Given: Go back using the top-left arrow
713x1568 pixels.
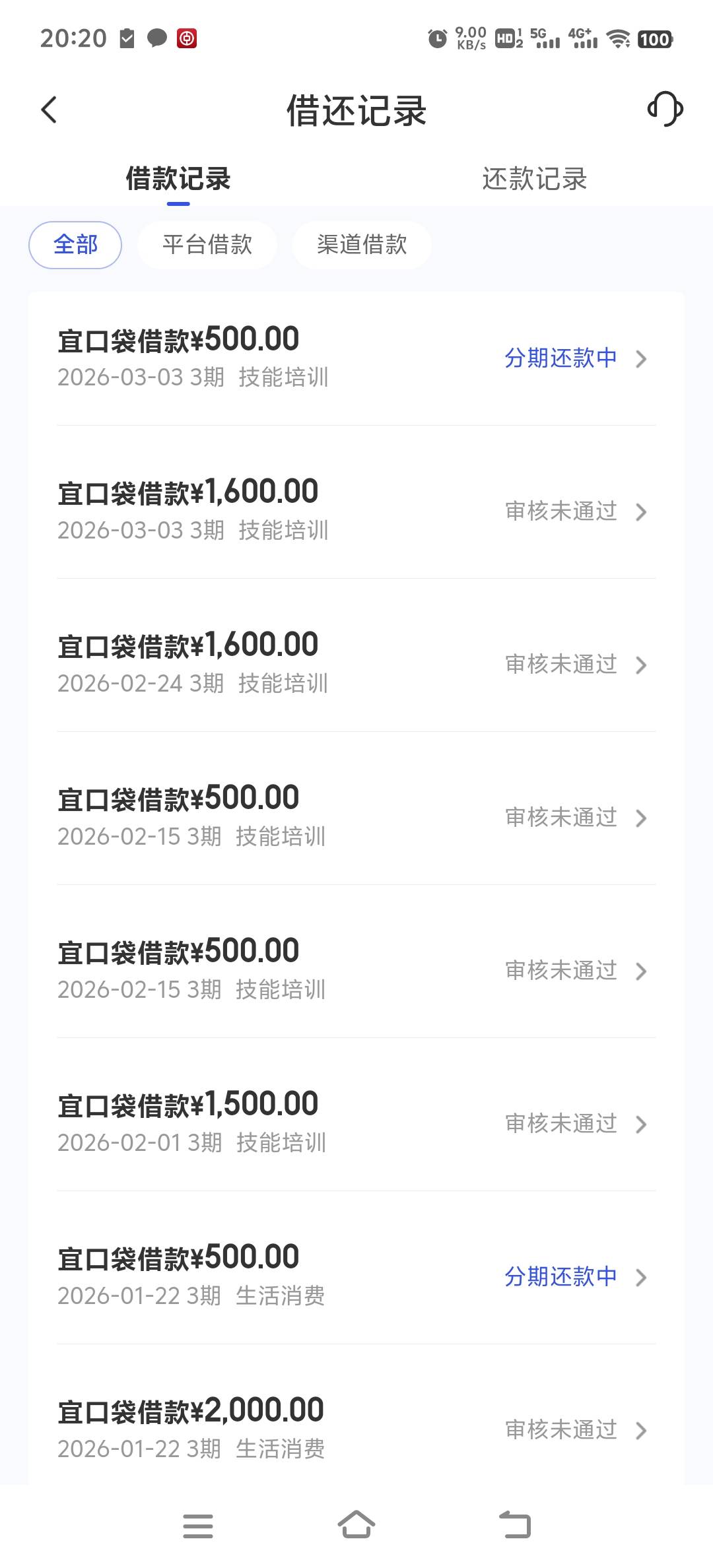Looking at the screenshot, I should point(50,110).
